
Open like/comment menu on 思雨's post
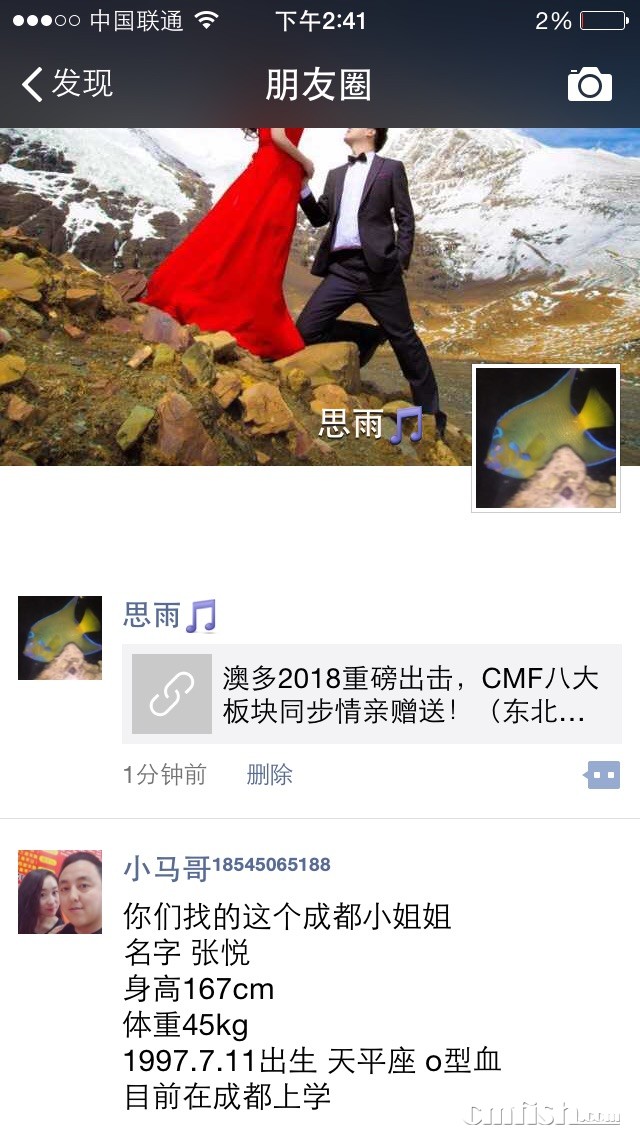[603, 775]
